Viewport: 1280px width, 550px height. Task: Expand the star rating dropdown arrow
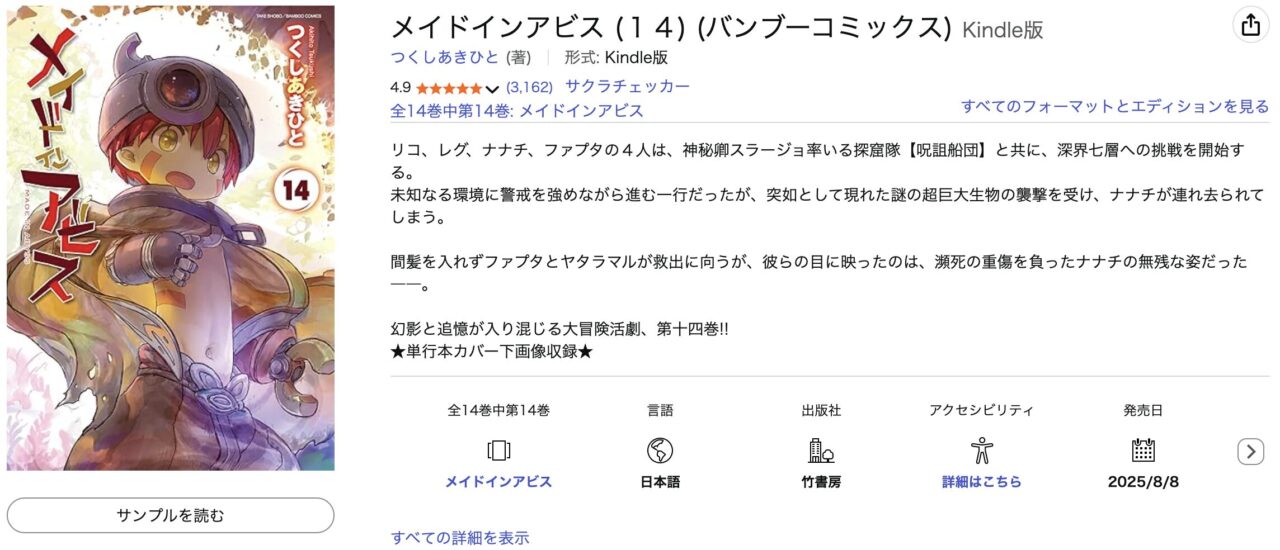pos(491,88)
